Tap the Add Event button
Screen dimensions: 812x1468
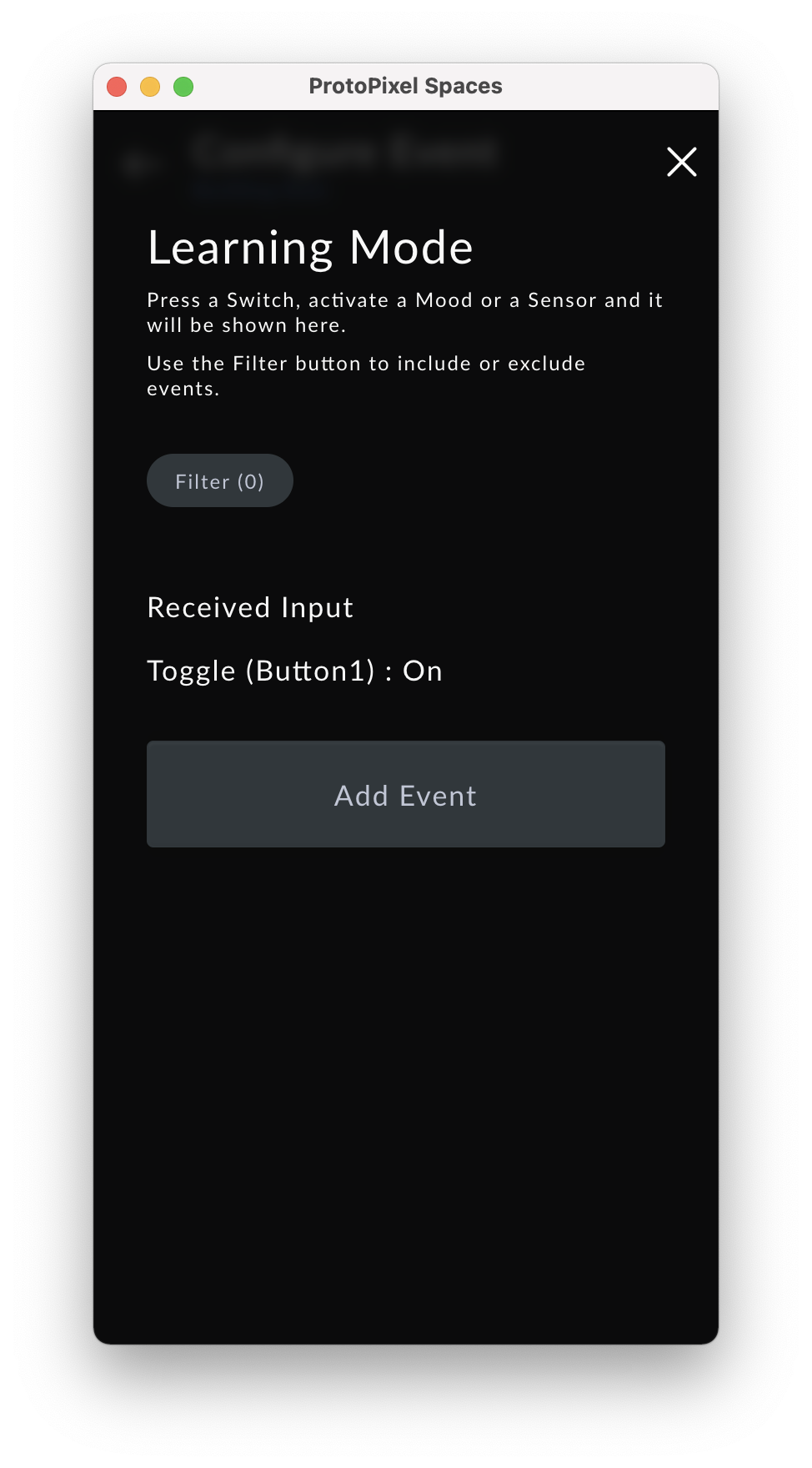click(x=405, y=794)
